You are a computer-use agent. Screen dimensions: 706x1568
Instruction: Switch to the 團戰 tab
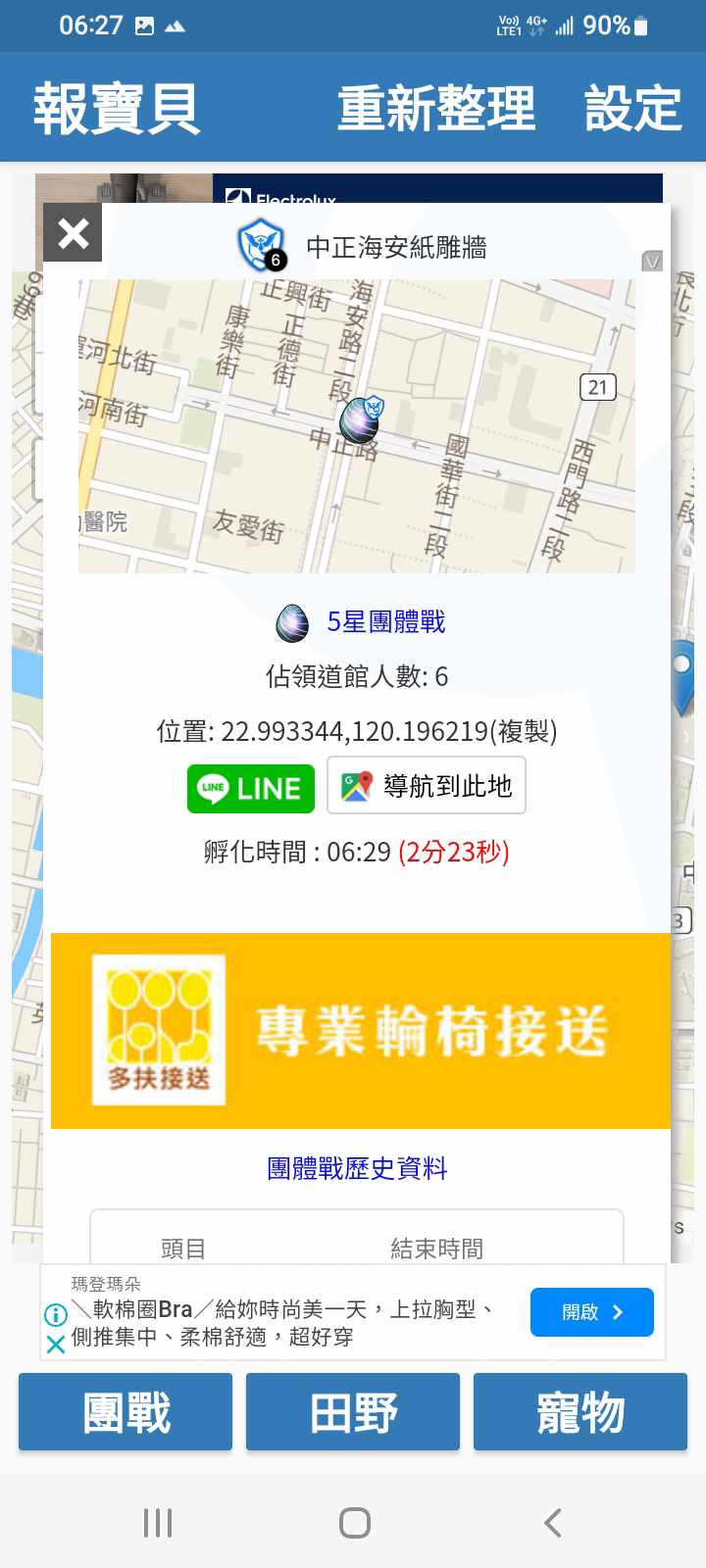point(126,1412)
